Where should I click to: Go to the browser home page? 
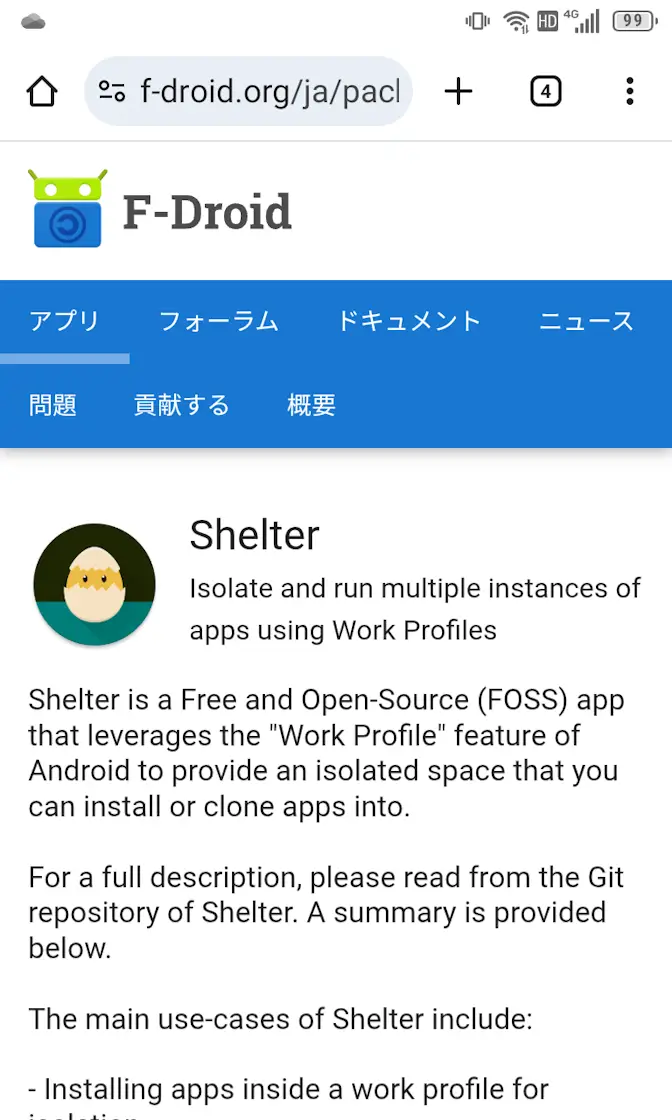[x=41, y=92]
